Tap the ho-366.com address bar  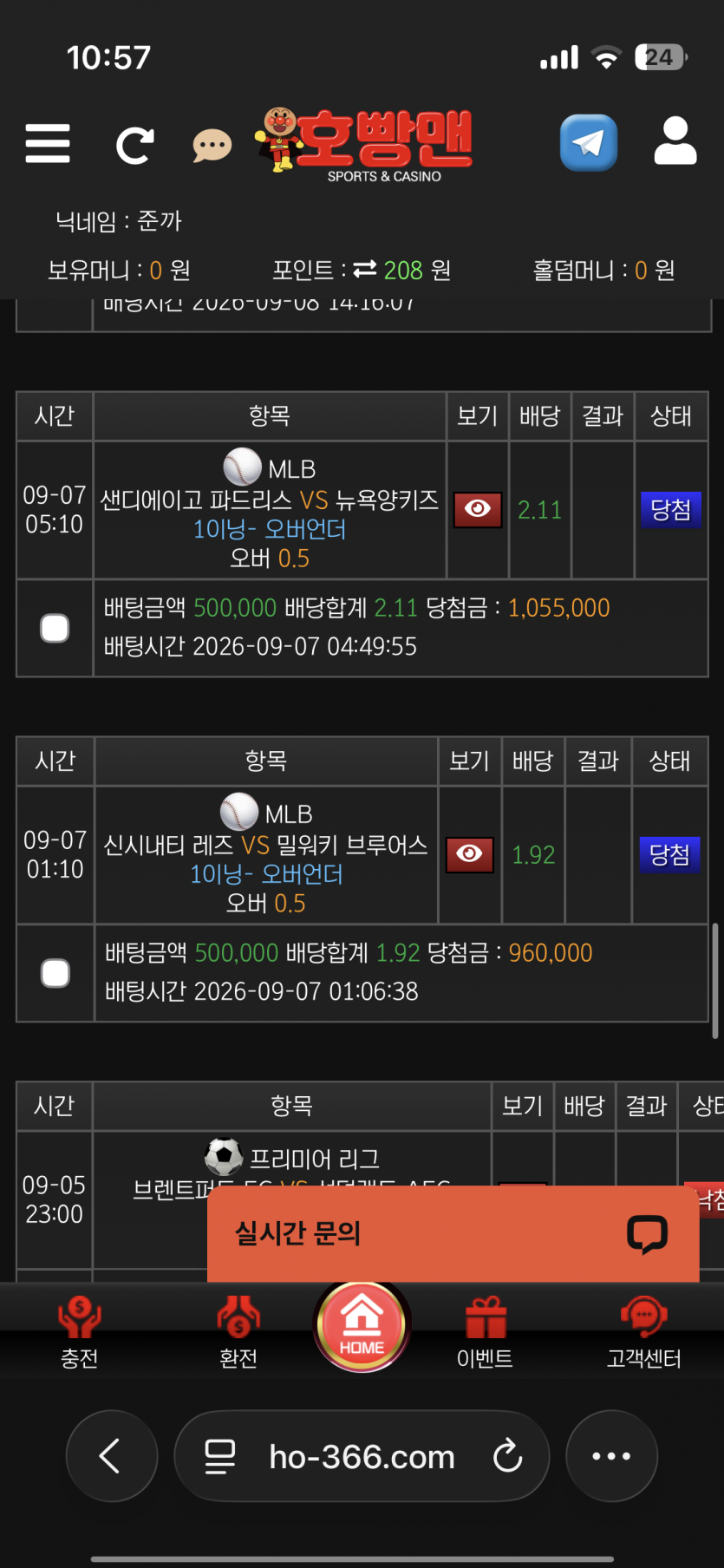(x=362, y=1455)
